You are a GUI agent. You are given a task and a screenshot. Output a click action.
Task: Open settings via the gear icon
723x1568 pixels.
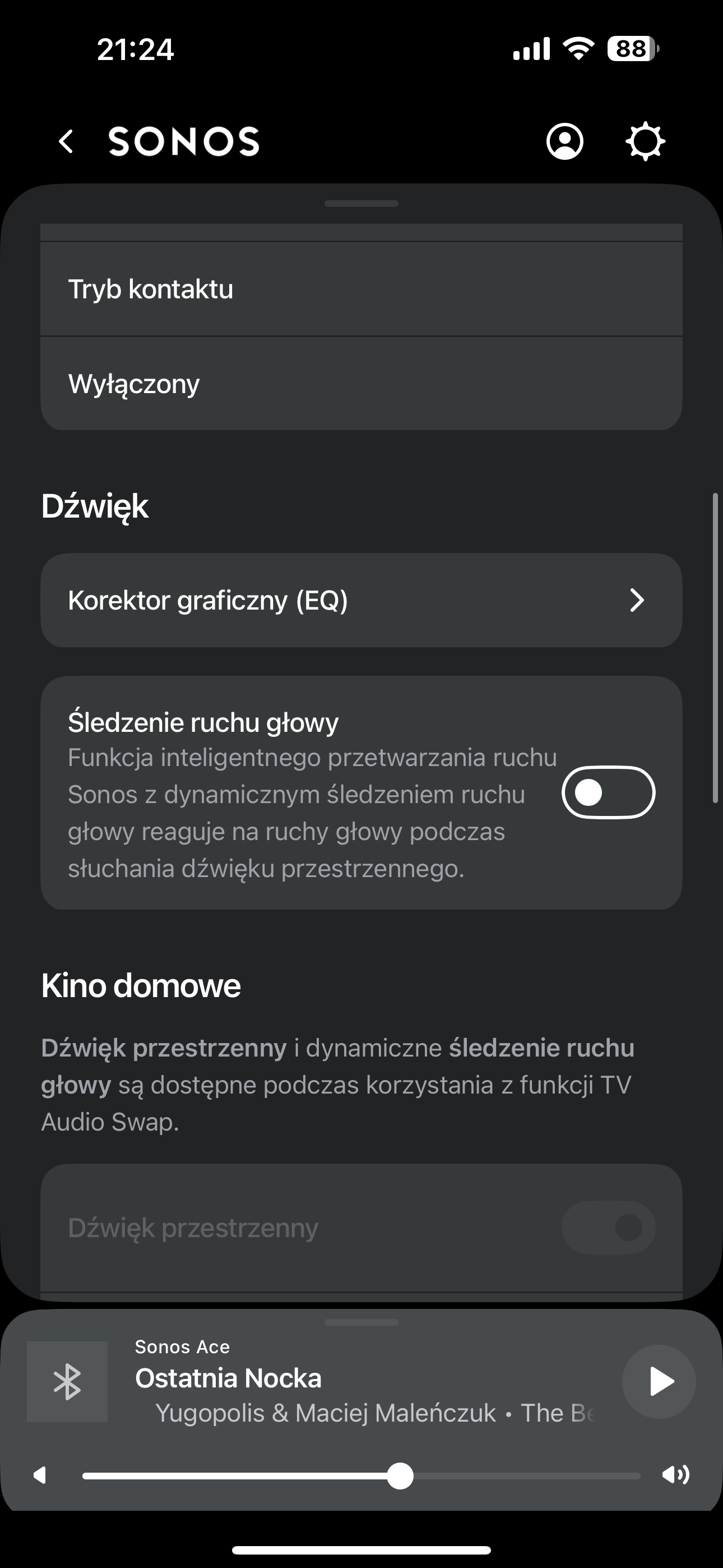click(x=645, y=142)
